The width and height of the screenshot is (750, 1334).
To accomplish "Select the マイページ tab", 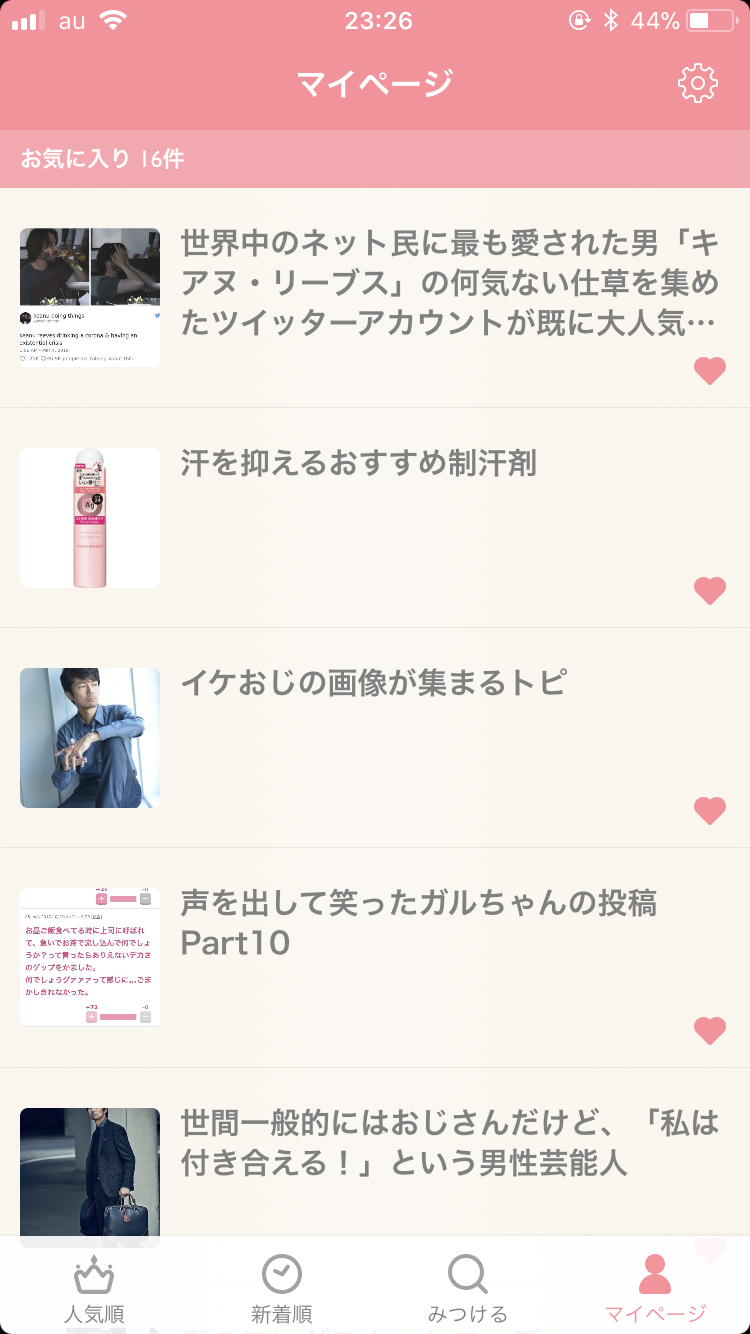I will [x=656, y=1288].
